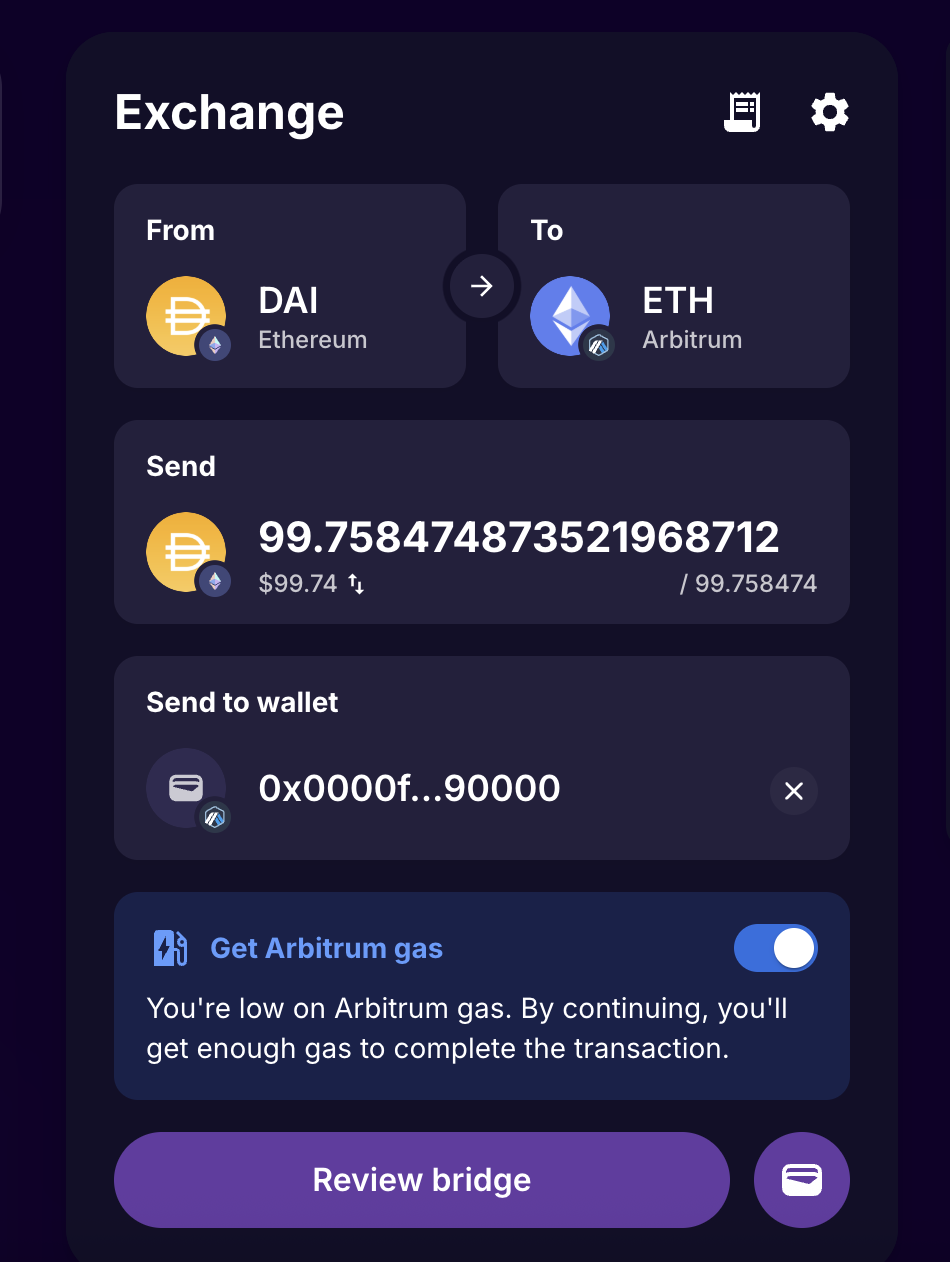Clear the destination wallet address
The height and width of the screenshot is (1262, 950).
pyautogui.click(x=794, y=792)
